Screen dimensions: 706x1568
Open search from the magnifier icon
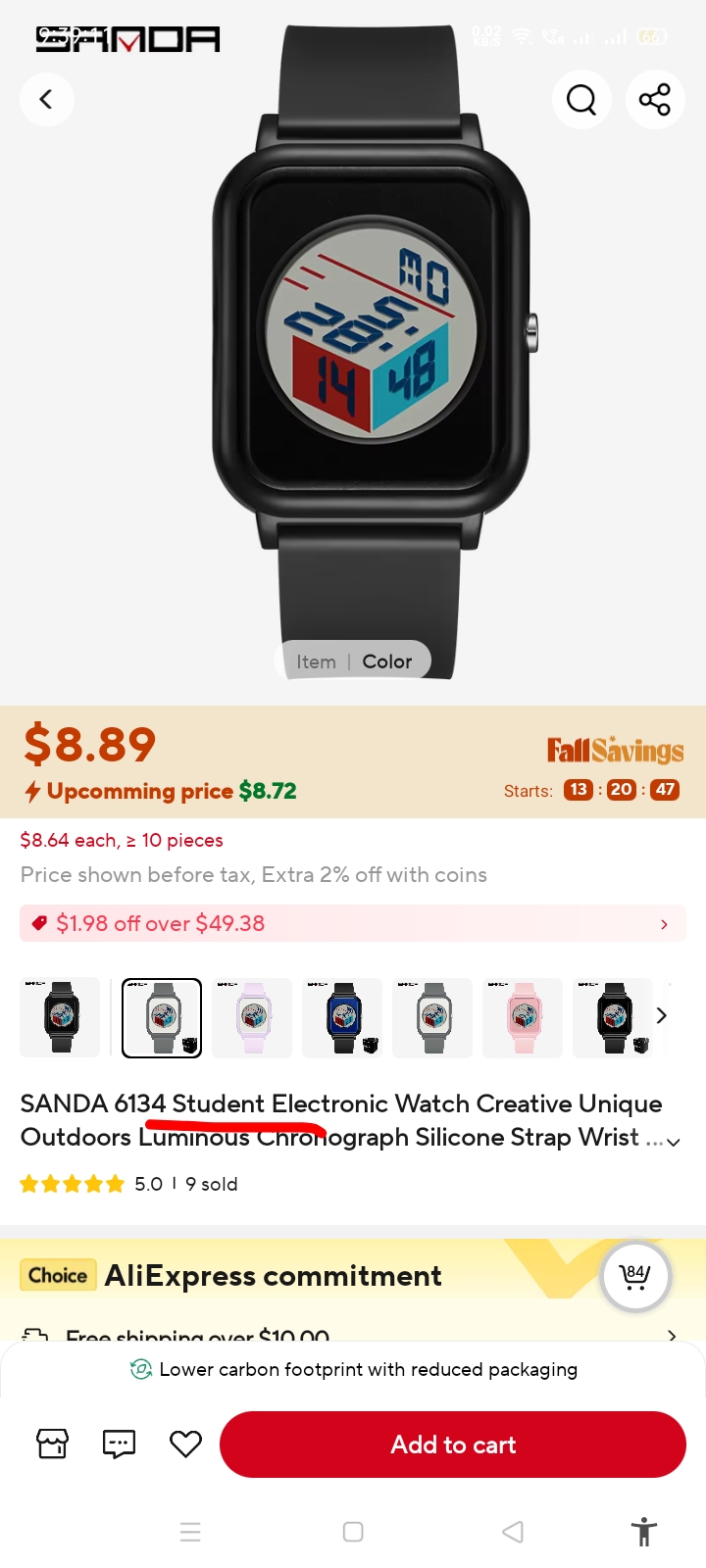pos(581,99)
